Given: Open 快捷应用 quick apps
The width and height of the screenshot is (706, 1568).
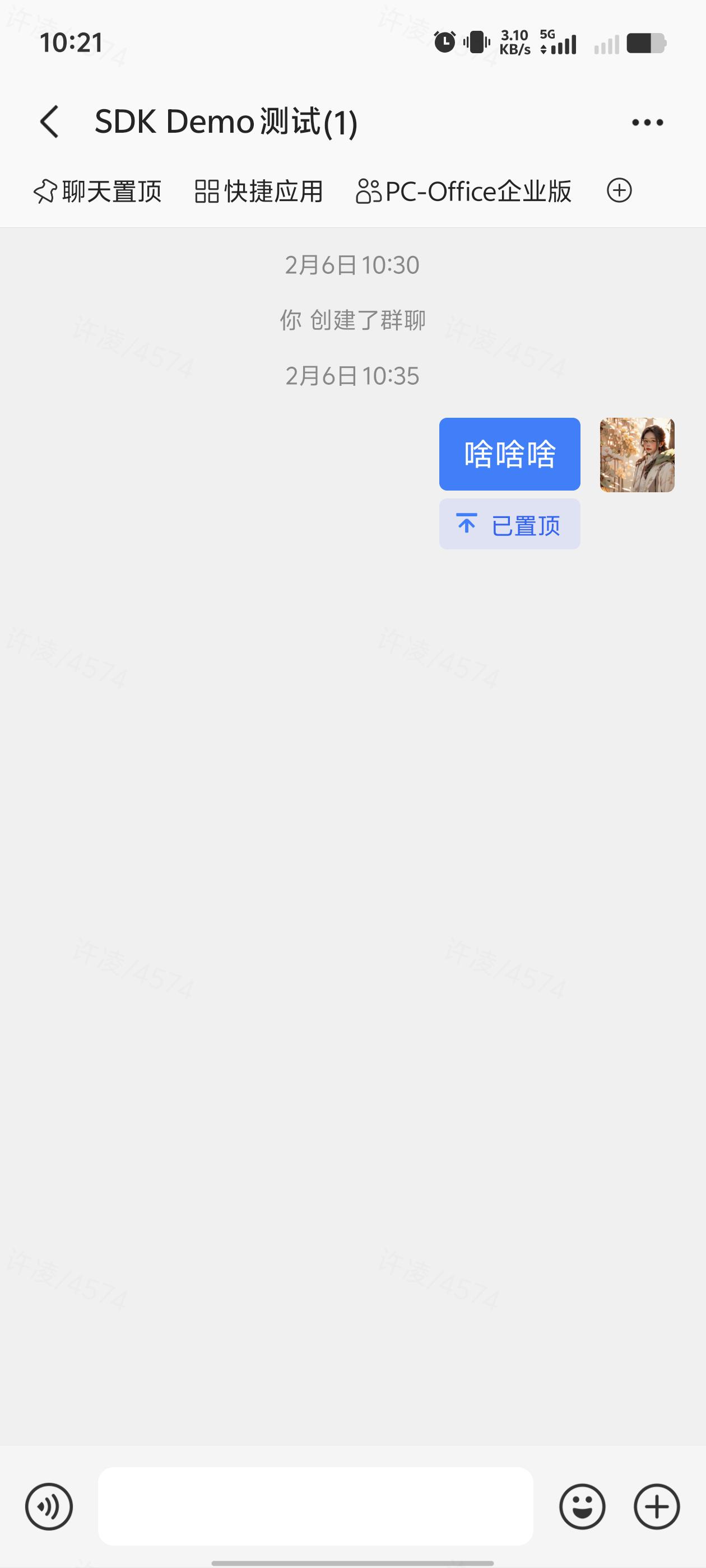Looking at the screenshot, I should click(x=259, y=191).
